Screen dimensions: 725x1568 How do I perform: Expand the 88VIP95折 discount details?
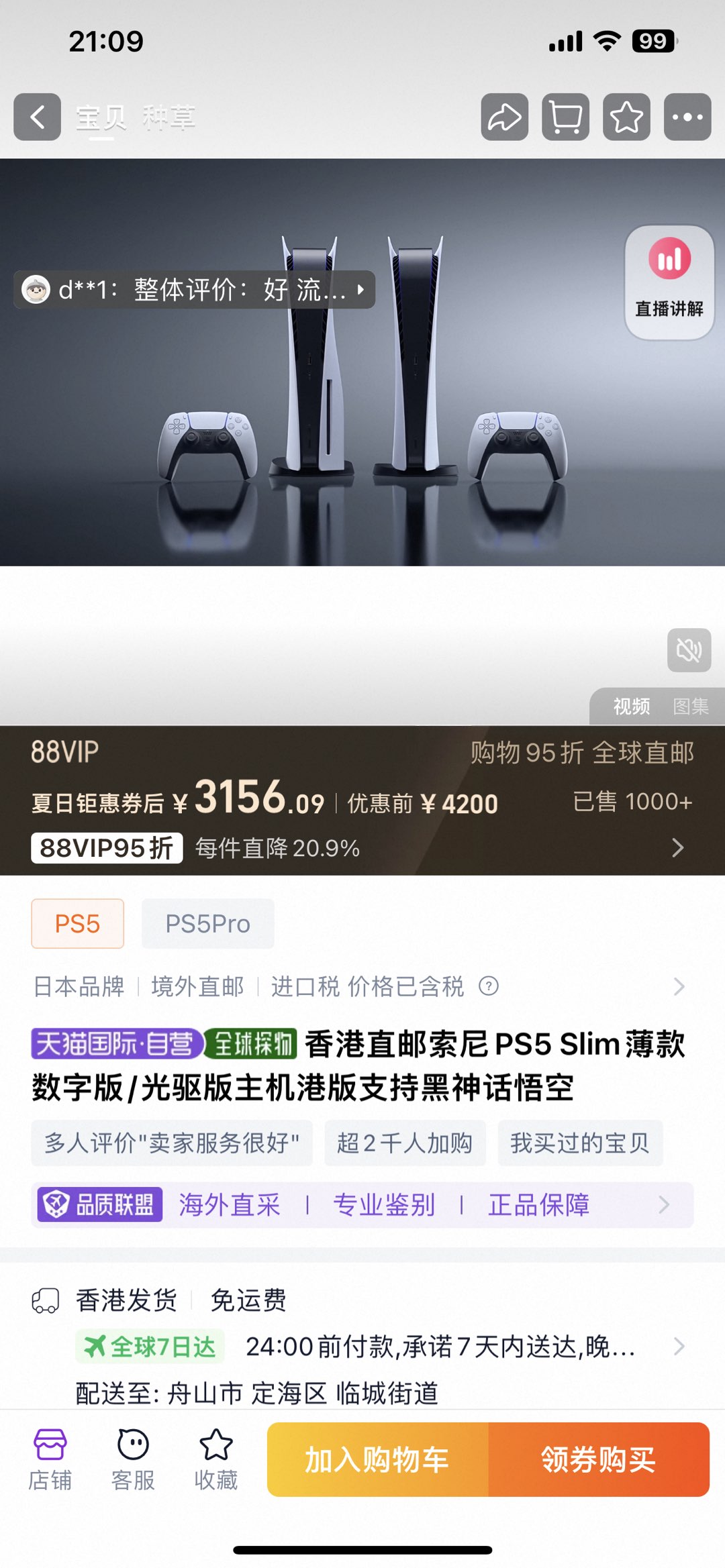click(677, 848)
